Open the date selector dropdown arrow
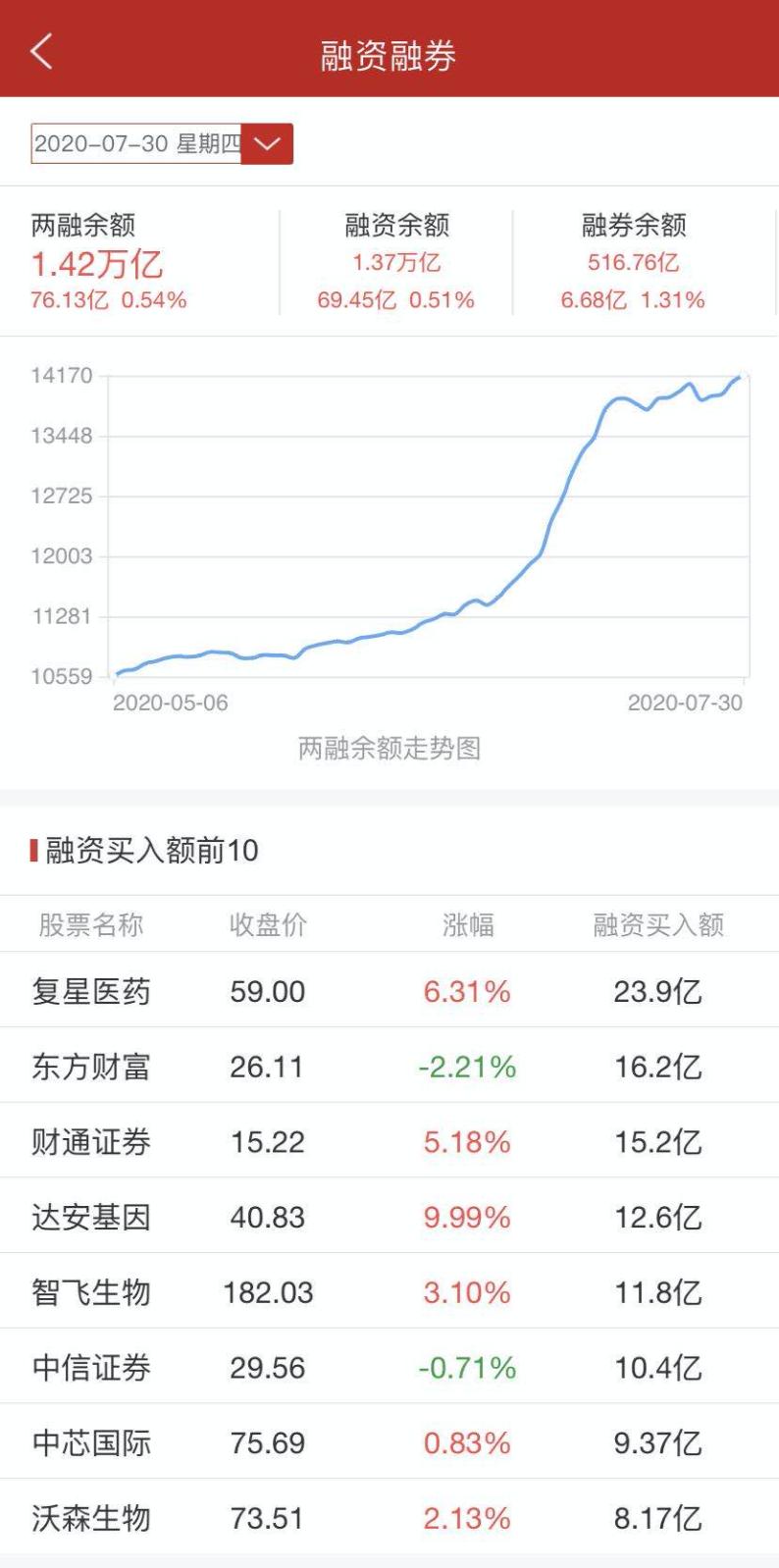 coord(265,143)
